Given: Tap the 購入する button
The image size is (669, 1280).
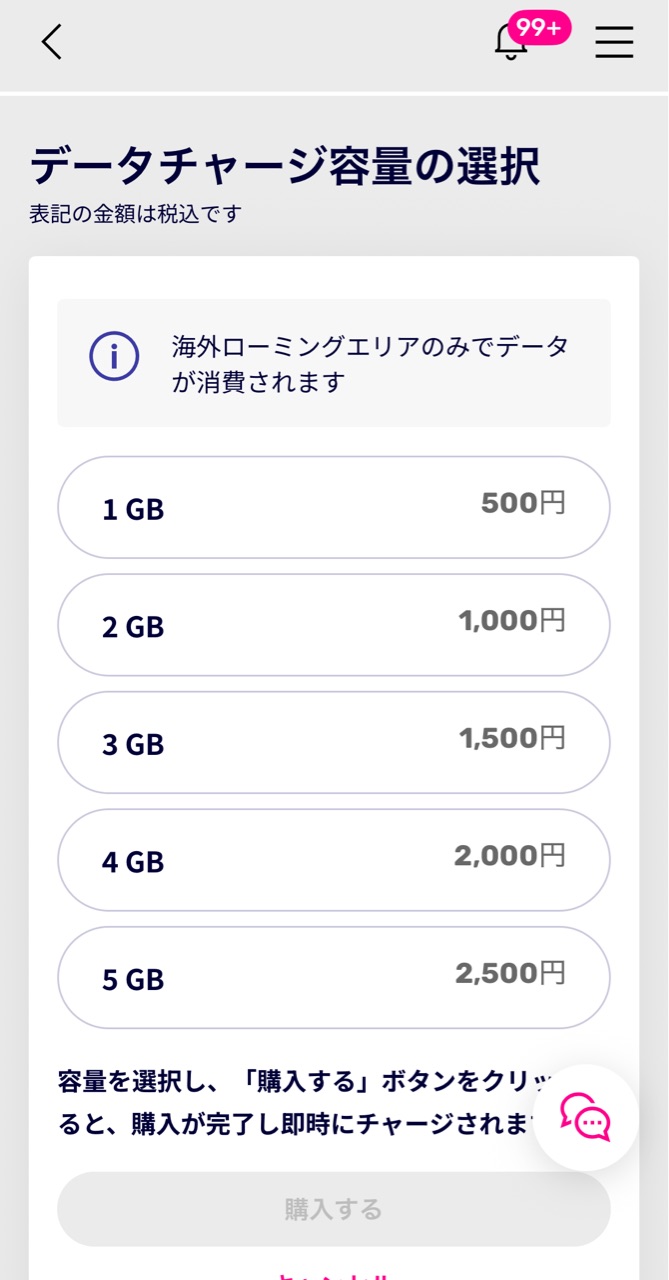Looking at the screenshot, I should pos(333,1209).
